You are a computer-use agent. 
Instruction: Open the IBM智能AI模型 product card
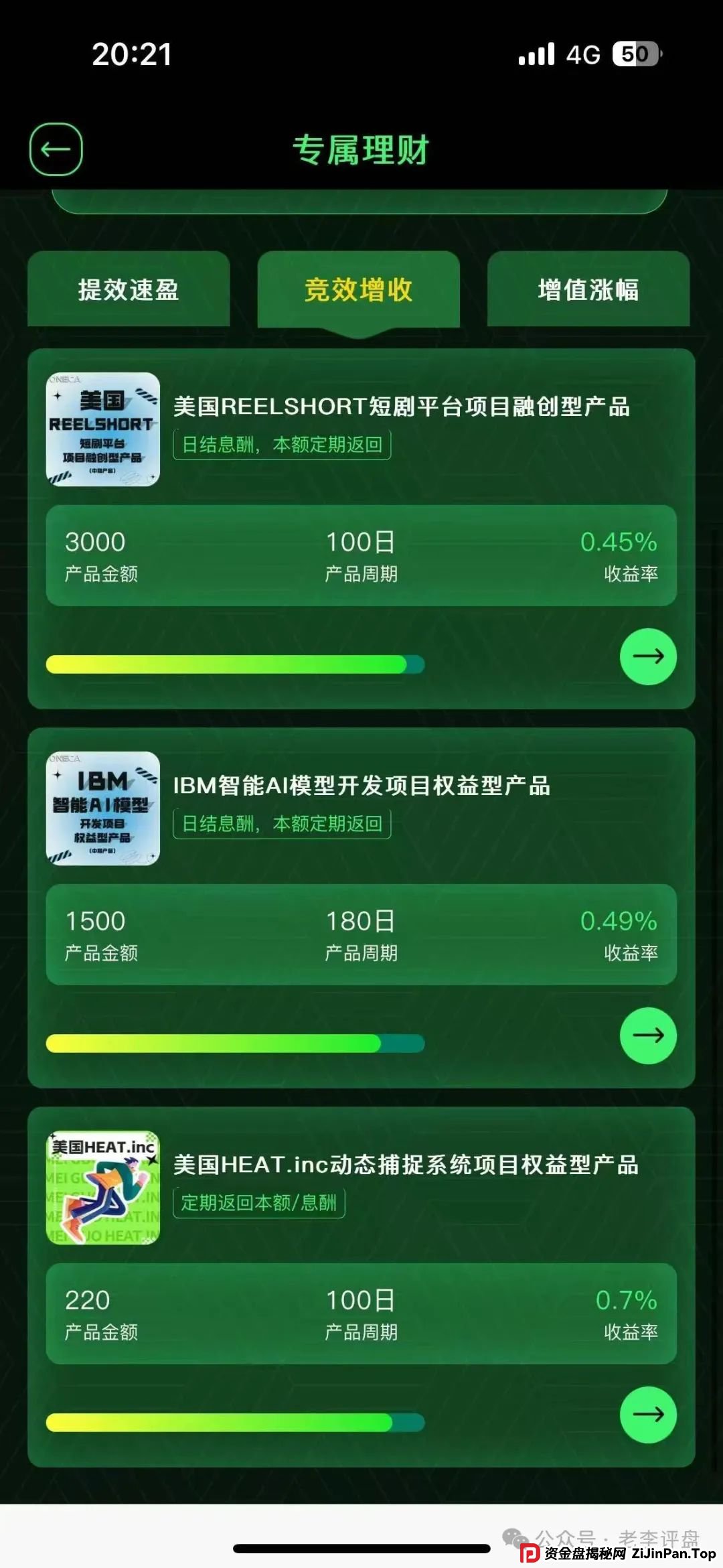click(x=361, y=786)
